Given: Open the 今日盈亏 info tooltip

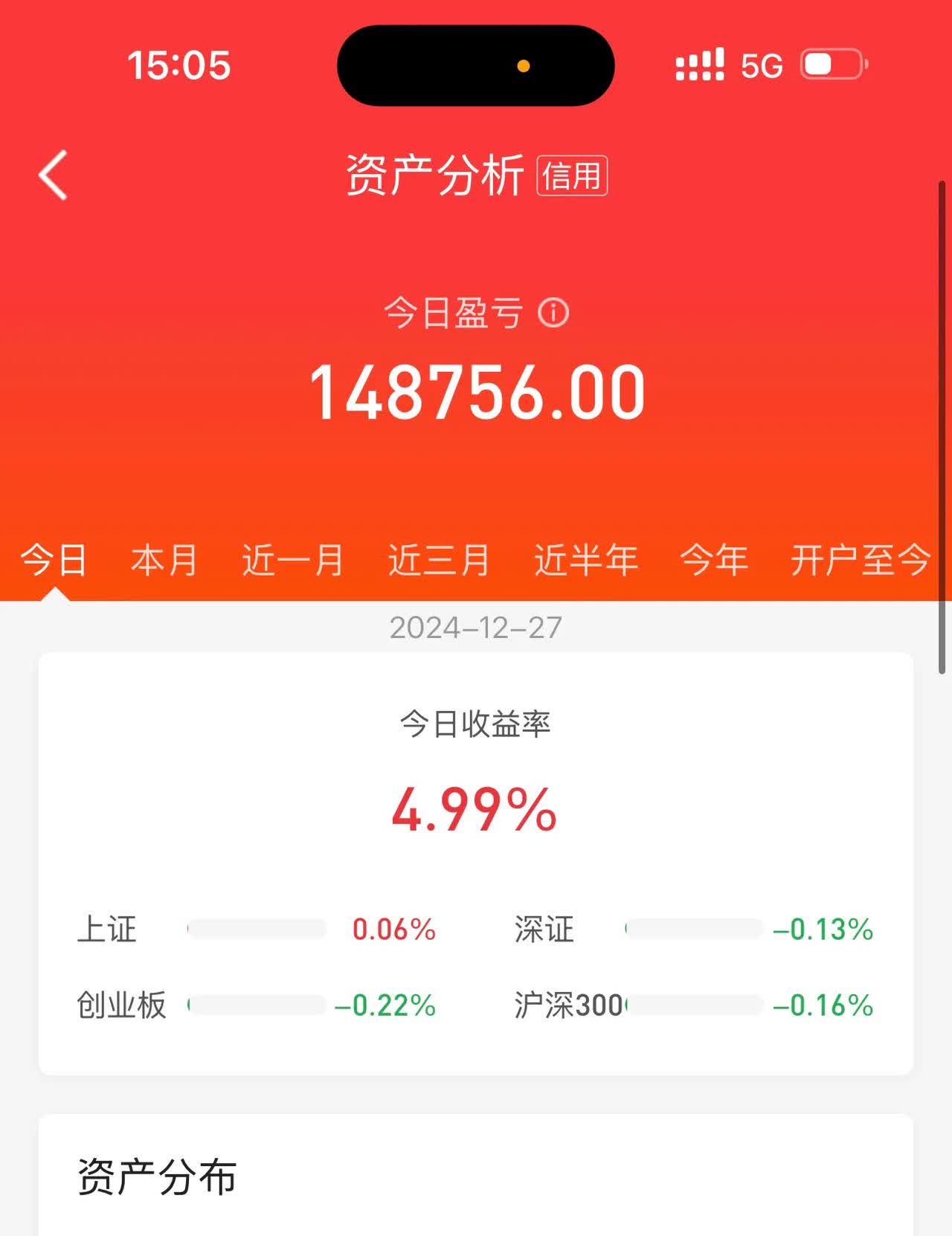Looking at the screenshot, I should [555, 313].
